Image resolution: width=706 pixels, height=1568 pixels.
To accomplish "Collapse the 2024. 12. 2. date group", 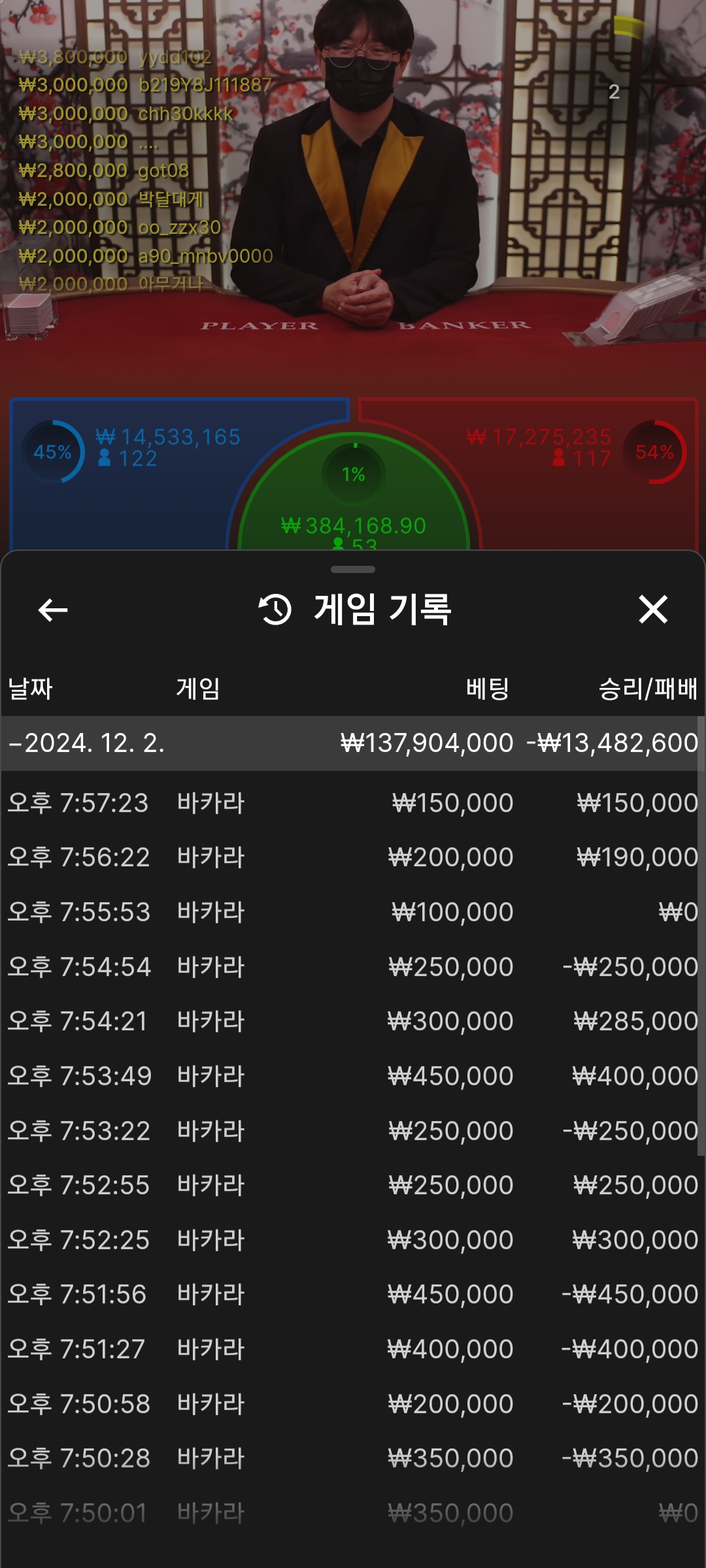I will tap(353, 743).
